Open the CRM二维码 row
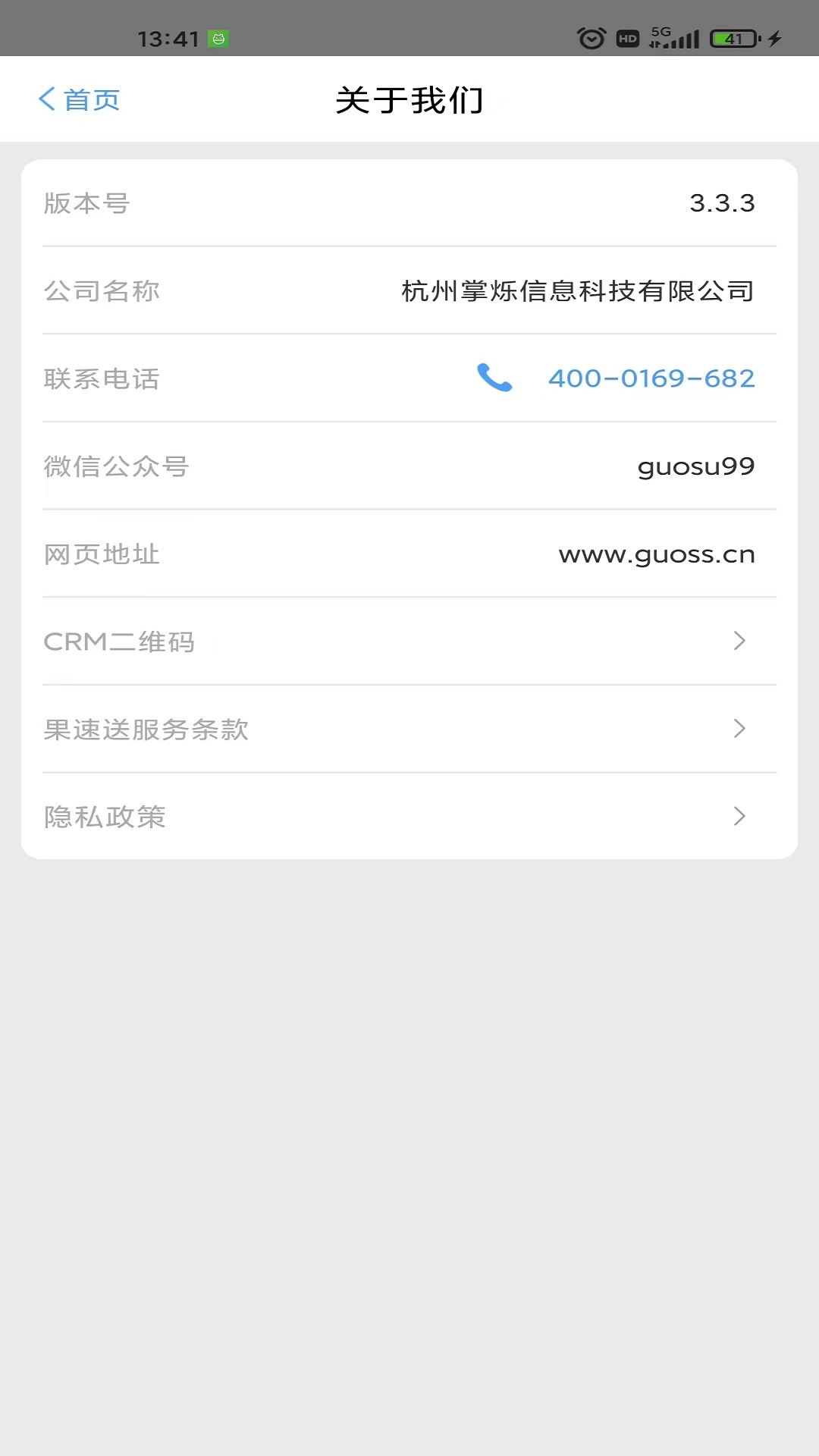The image size is (819, 1456). click(409, 642)
